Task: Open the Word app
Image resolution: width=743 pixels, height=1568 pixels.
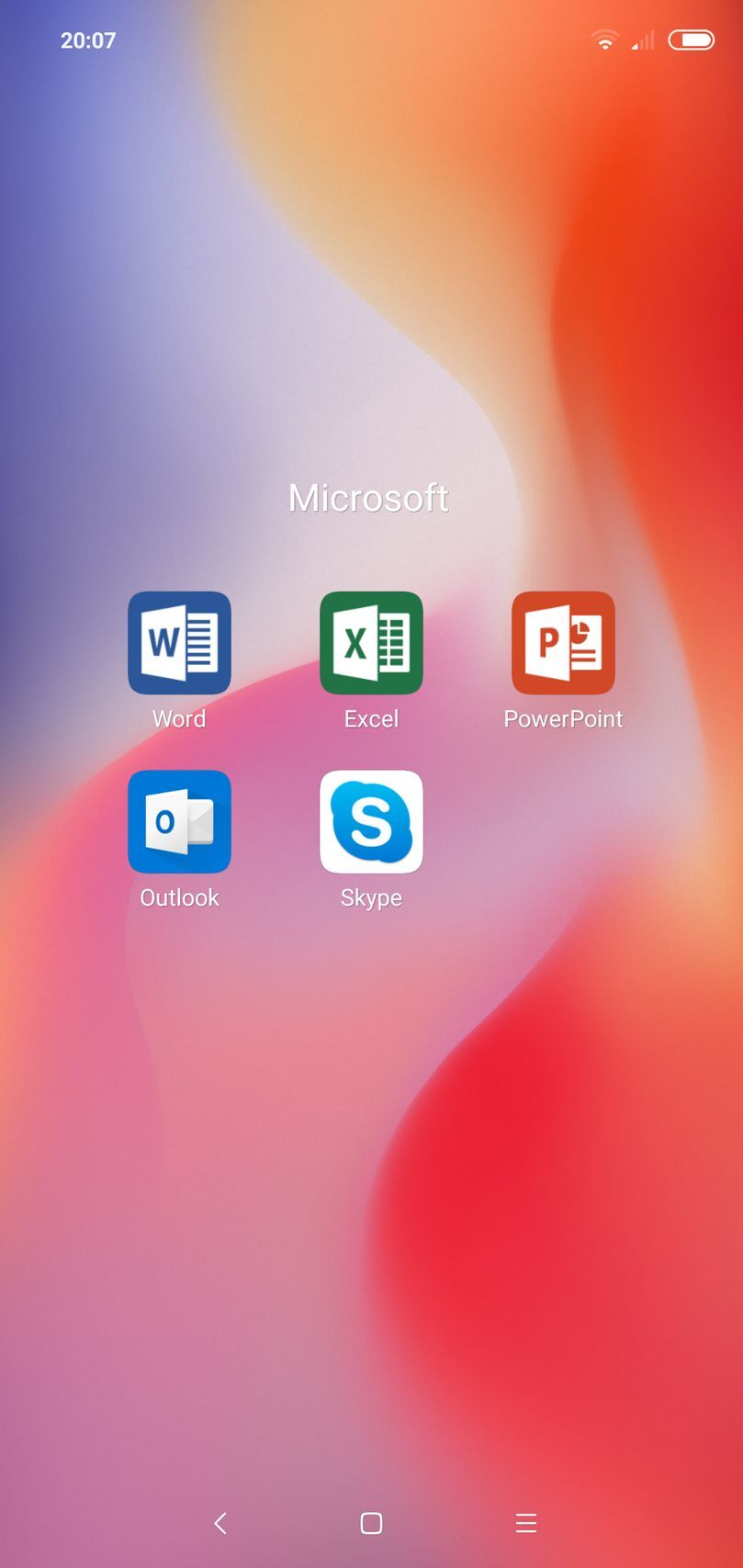Action: click(179, 642)
